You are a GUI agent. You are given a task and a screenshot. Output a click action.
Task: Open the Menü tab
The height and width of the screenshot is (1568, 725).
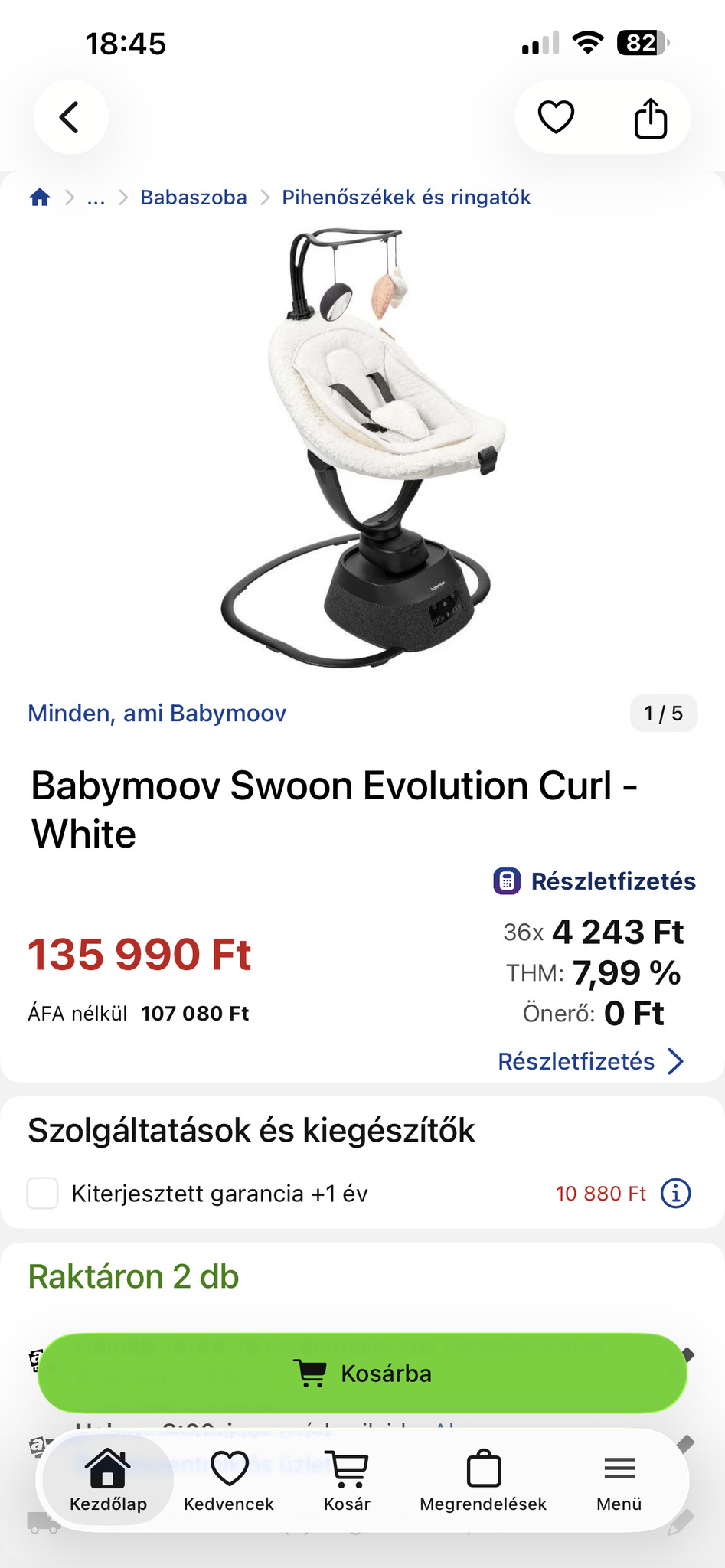click(619, 1481)
